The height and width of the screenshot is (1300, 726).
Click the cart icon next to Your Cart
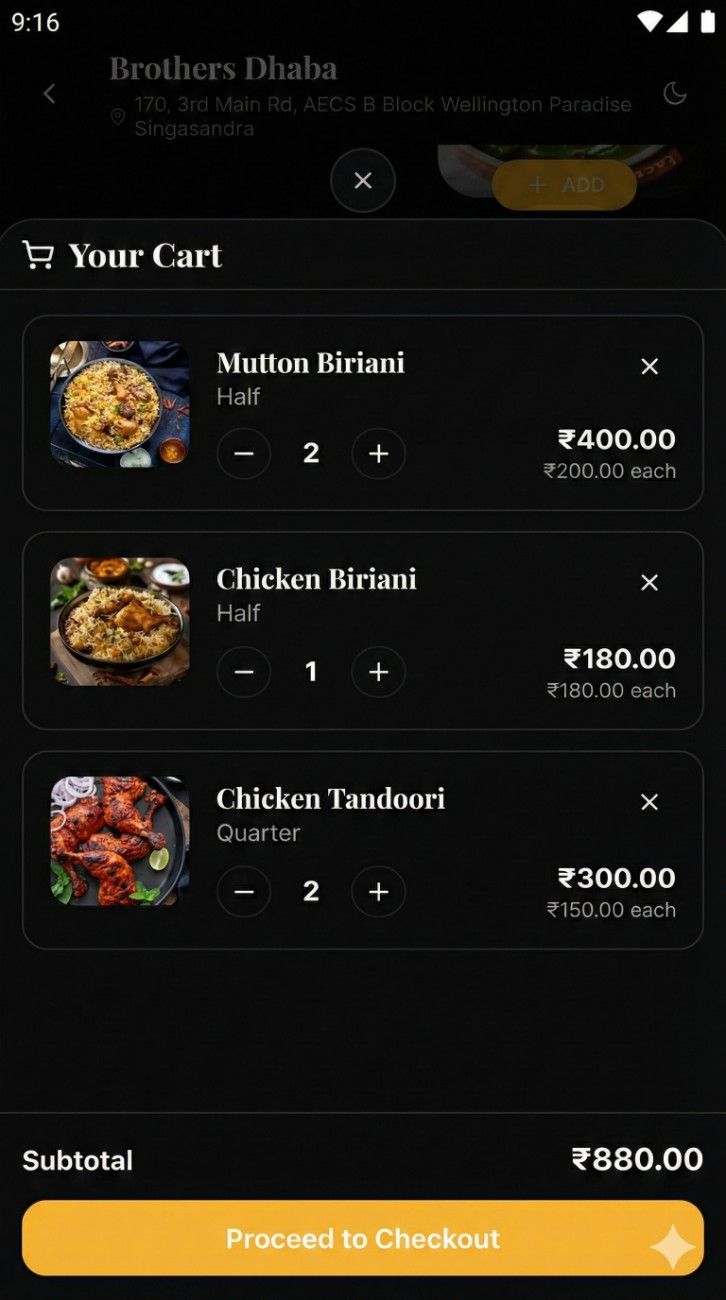point(38,255)
